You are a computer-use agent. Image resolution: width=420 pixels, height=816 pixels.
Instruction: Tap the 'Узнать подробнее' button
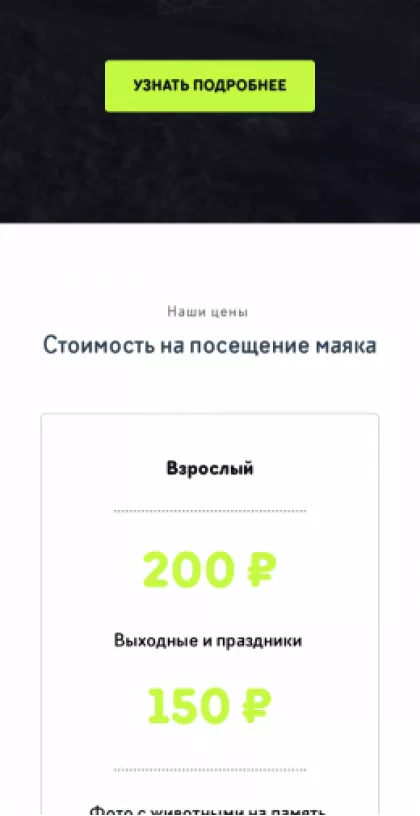tap(210, 86)
